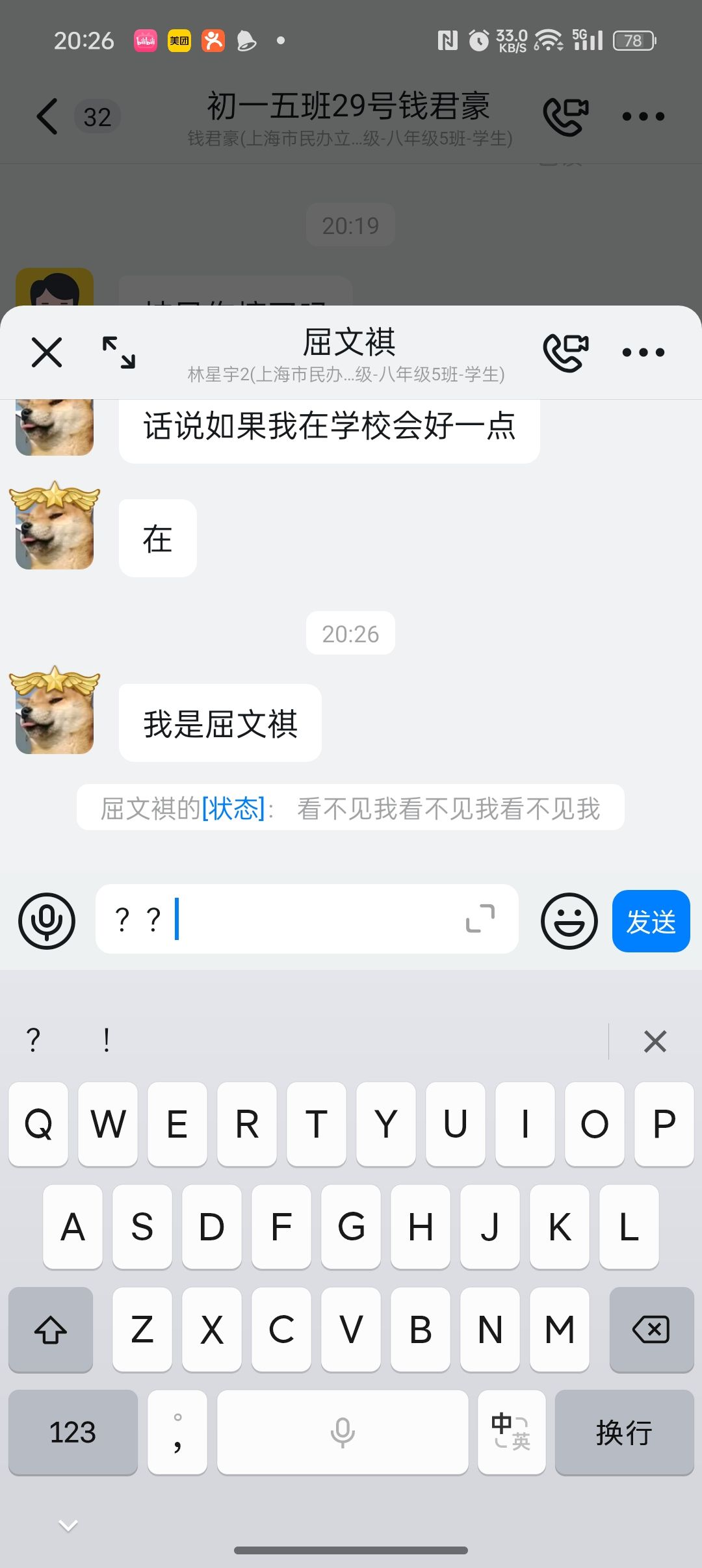Open the emoji picker
Screen dimensions: 702x1568
(569, 921)
